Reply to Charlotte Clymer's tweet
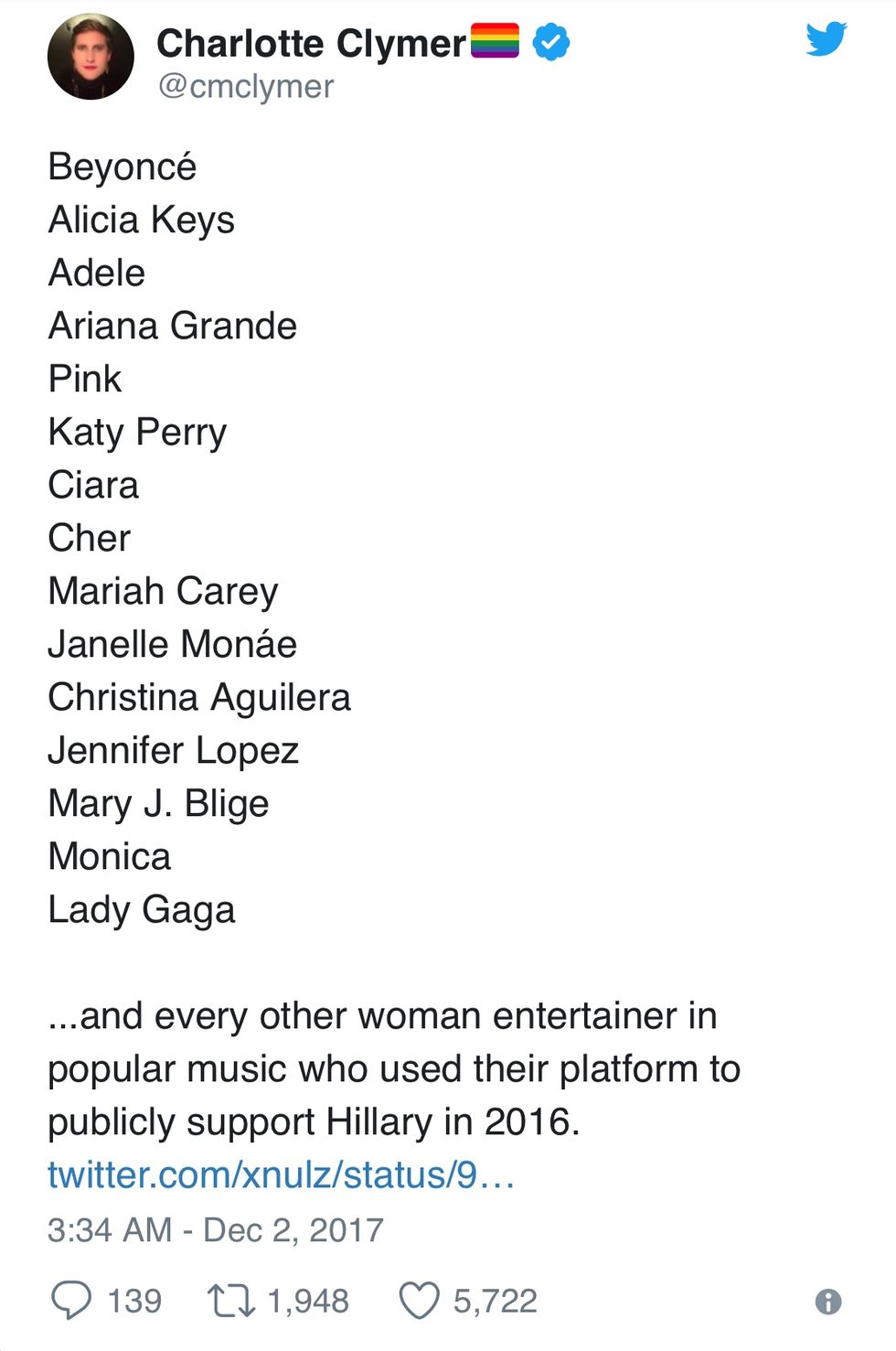 click(71, 1301)
